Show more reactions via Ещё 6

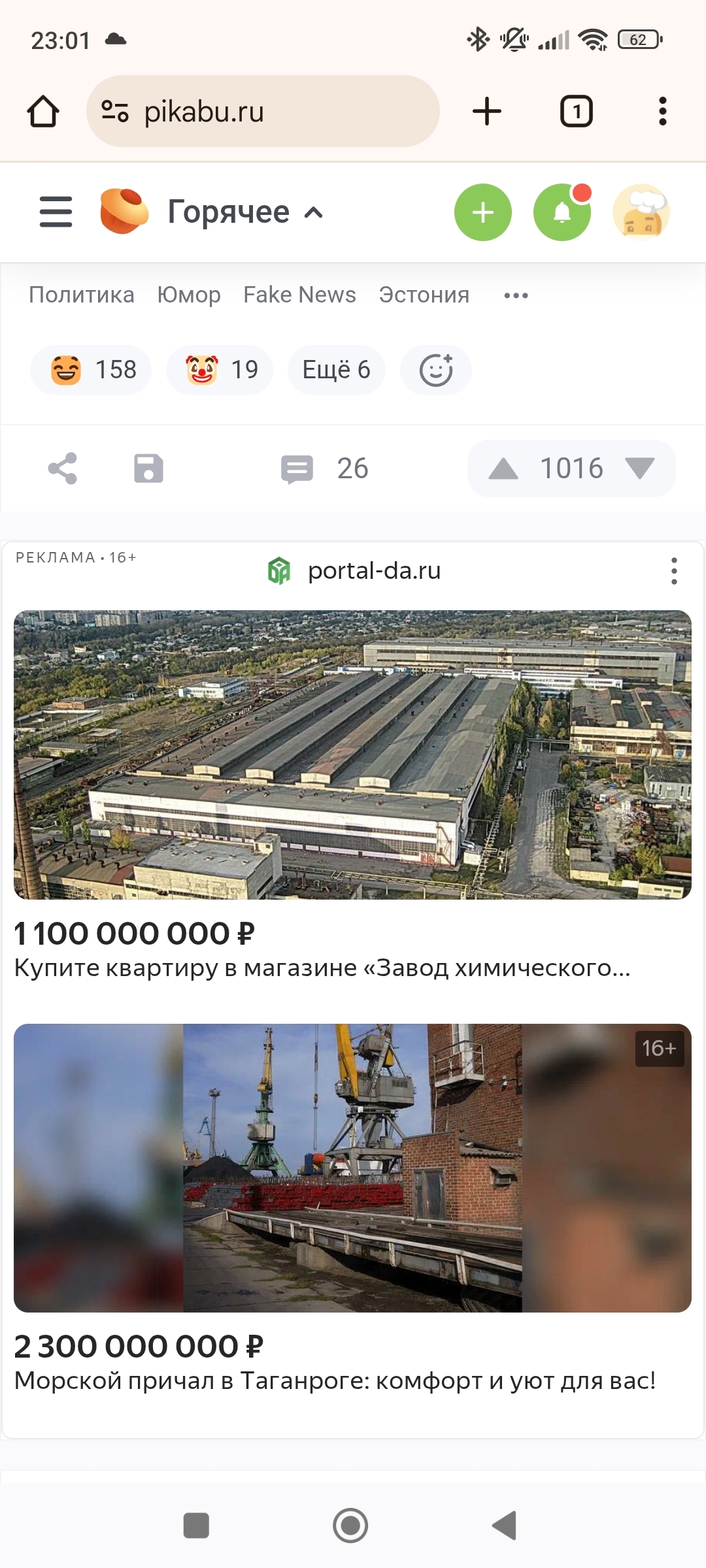(x=336, y=370)
